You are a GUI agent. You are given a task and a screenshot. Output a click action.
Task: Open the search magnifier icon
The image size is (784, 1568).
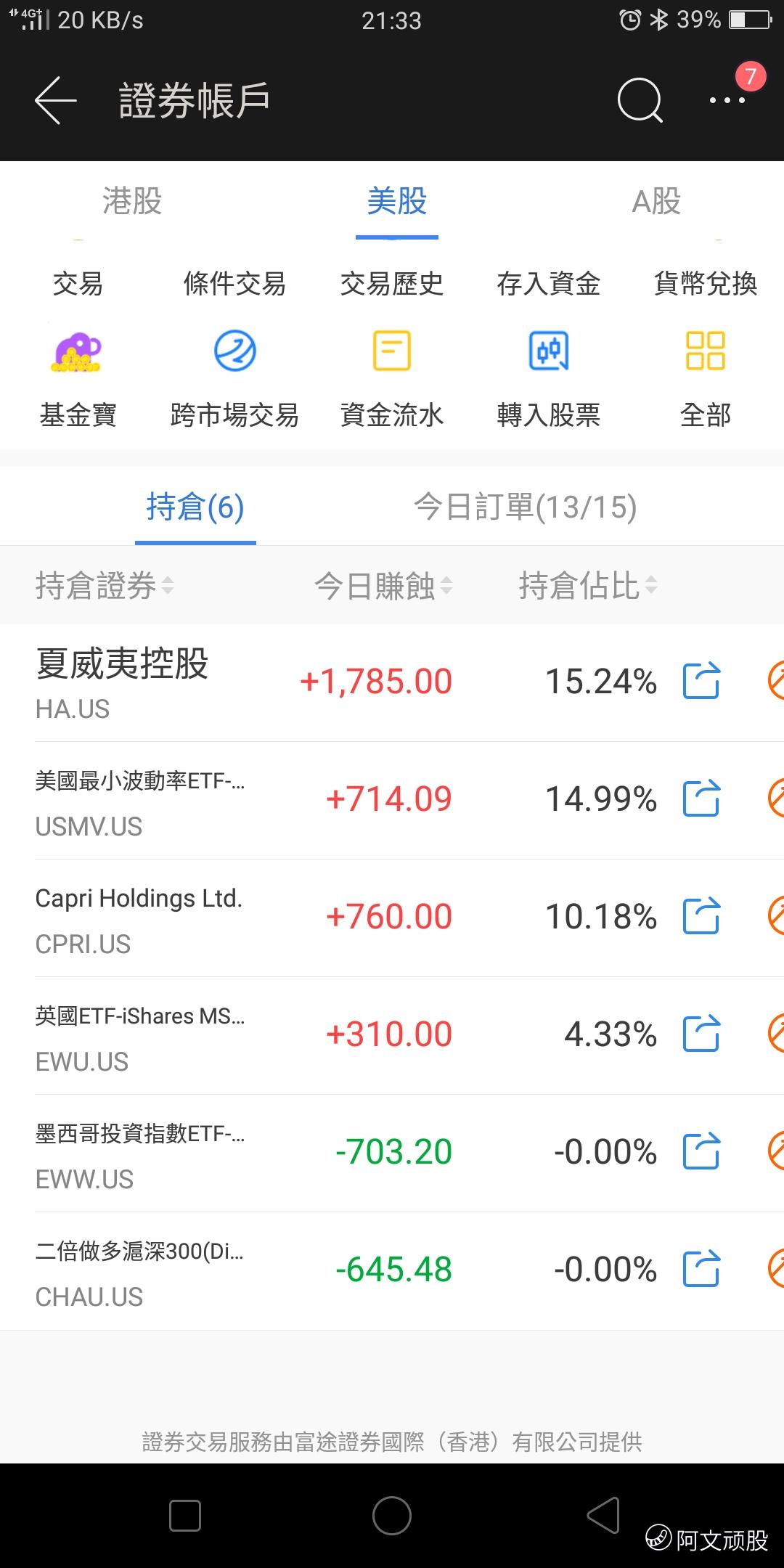(x=639, y=100)
